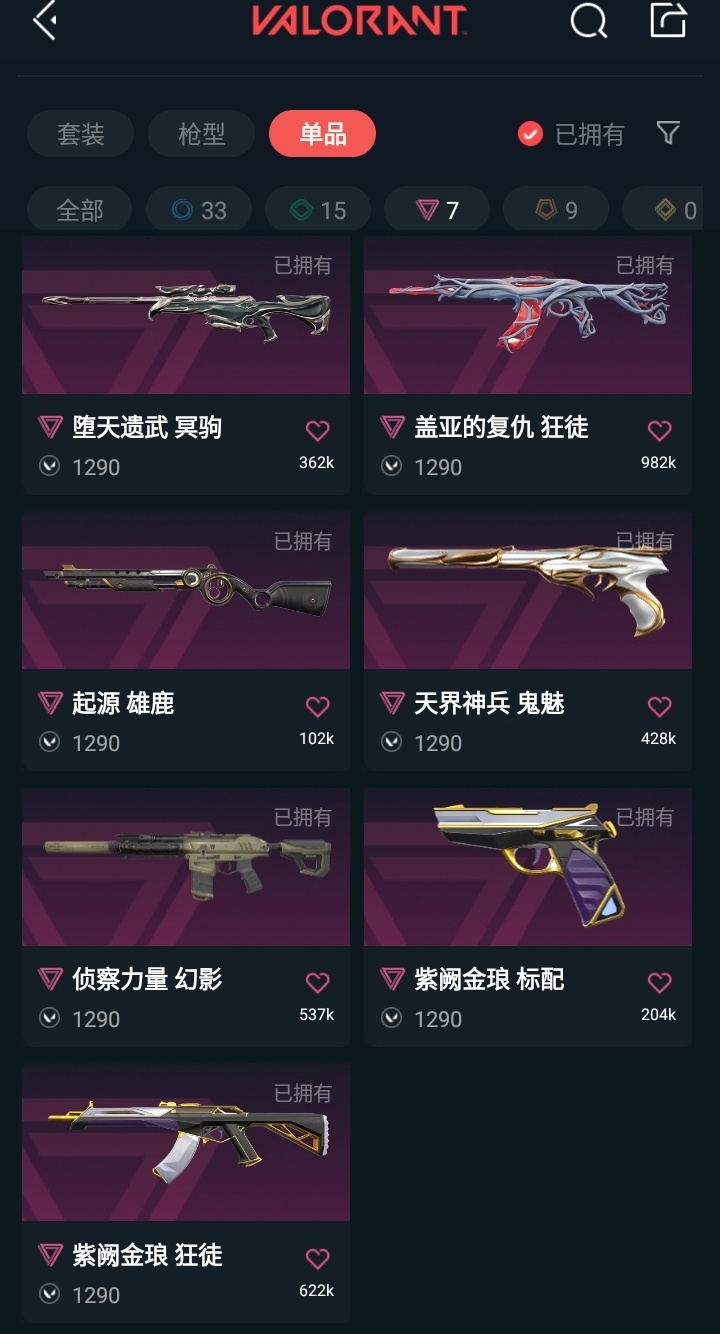720x1334 pixels.
Task: Open the 堕天遗武 冥驹 skin card
Action: click(186, 366)
